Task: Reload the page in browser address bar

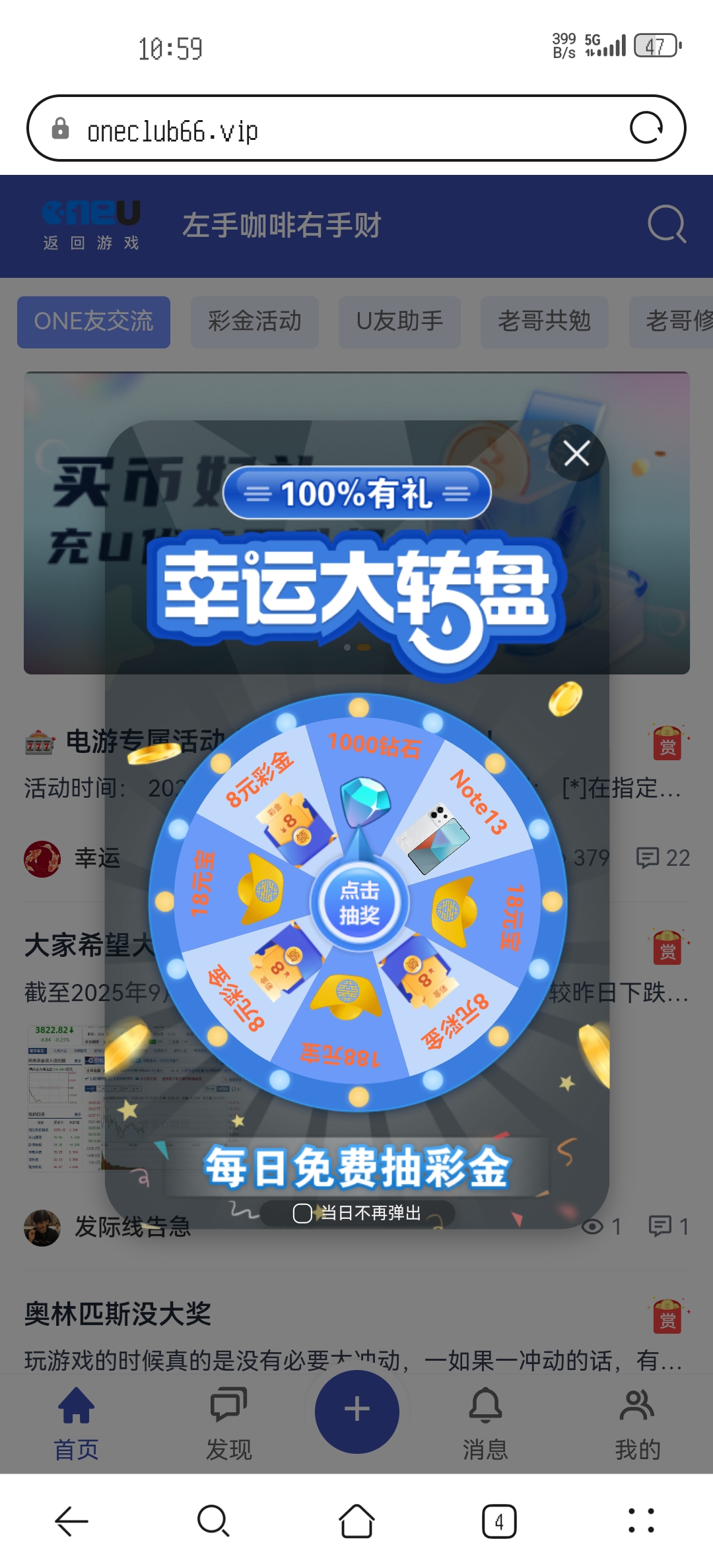Action: (646, 128)
